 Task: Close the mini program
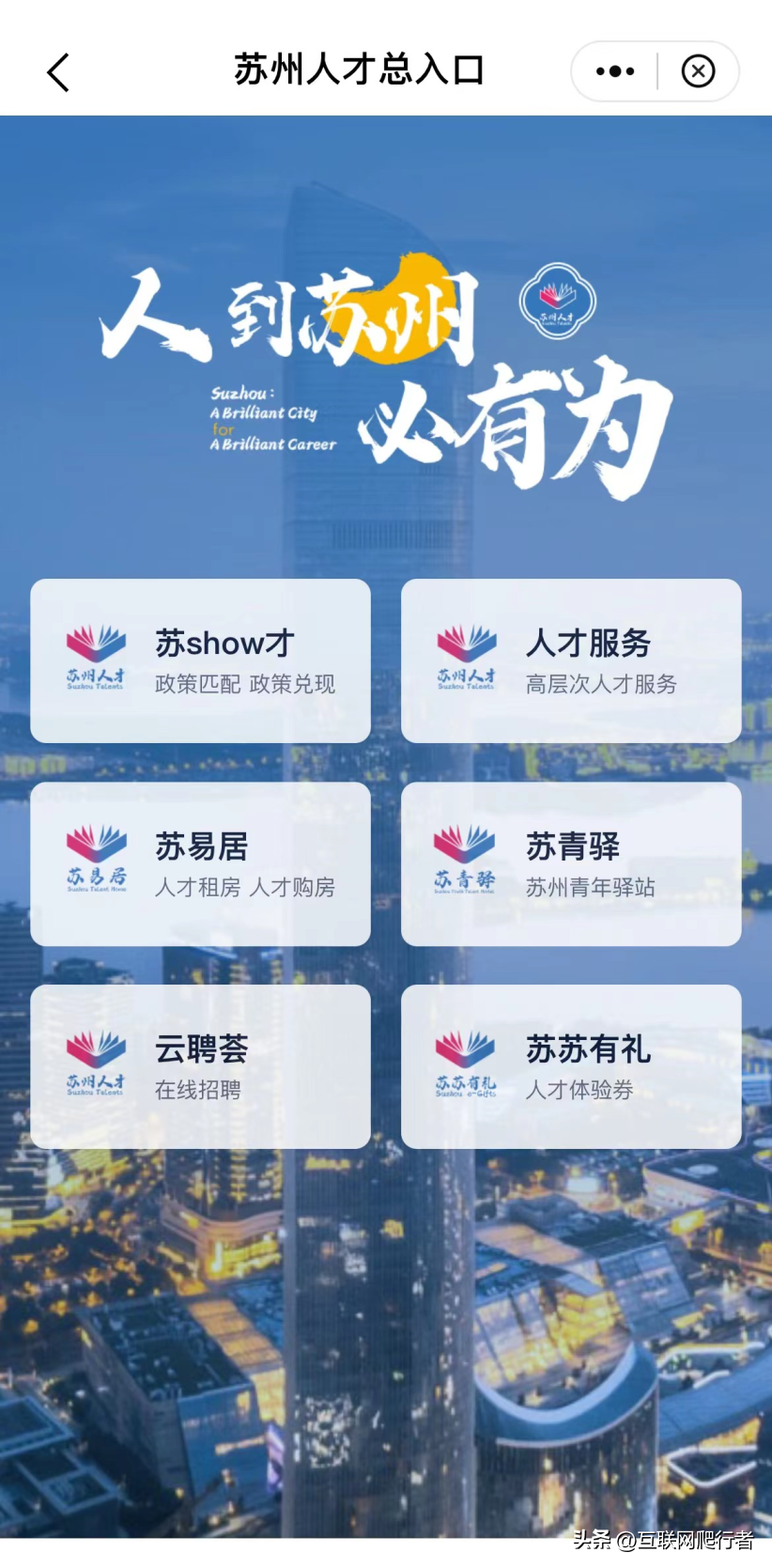(x=698, y=71)
